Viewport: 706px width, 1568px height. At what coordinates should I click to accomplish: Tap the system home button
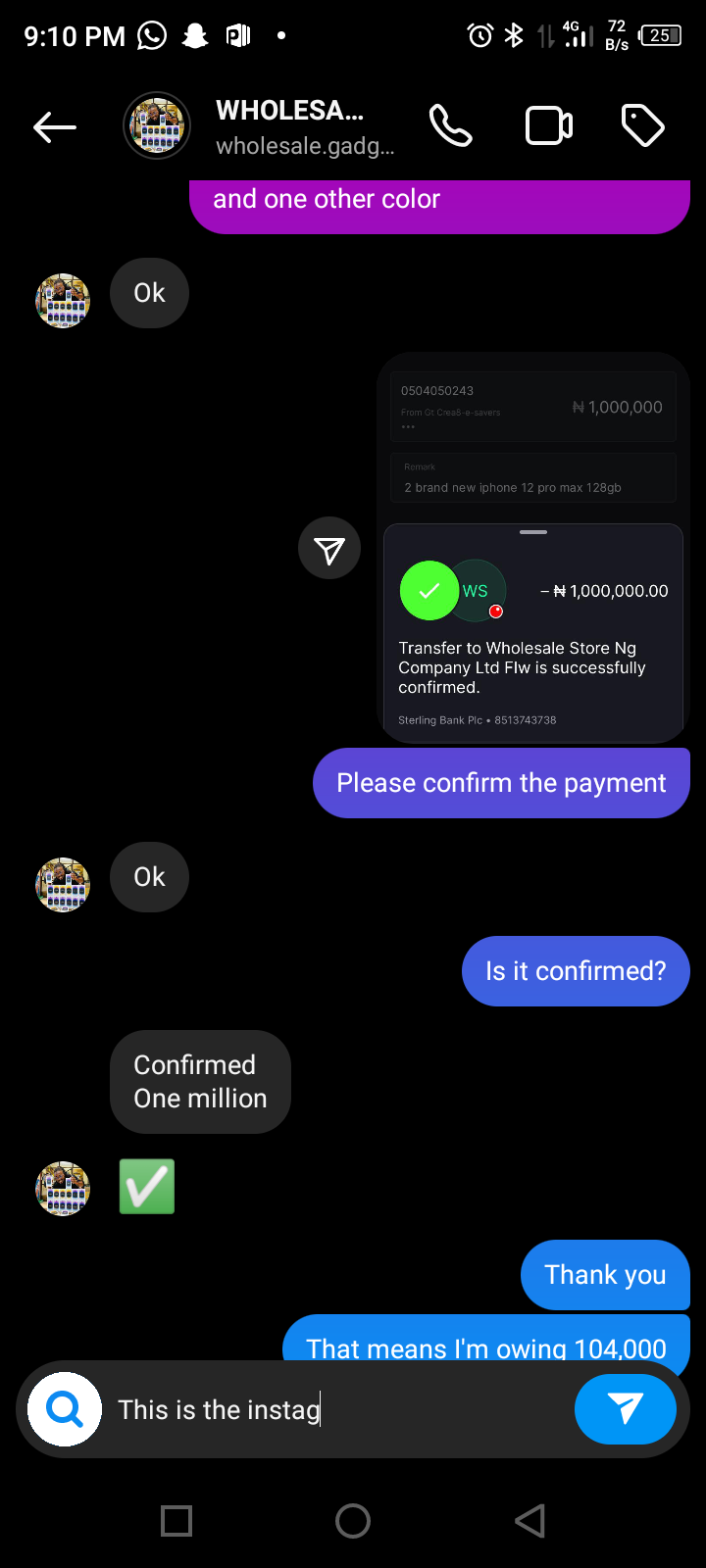(353, 1521)
